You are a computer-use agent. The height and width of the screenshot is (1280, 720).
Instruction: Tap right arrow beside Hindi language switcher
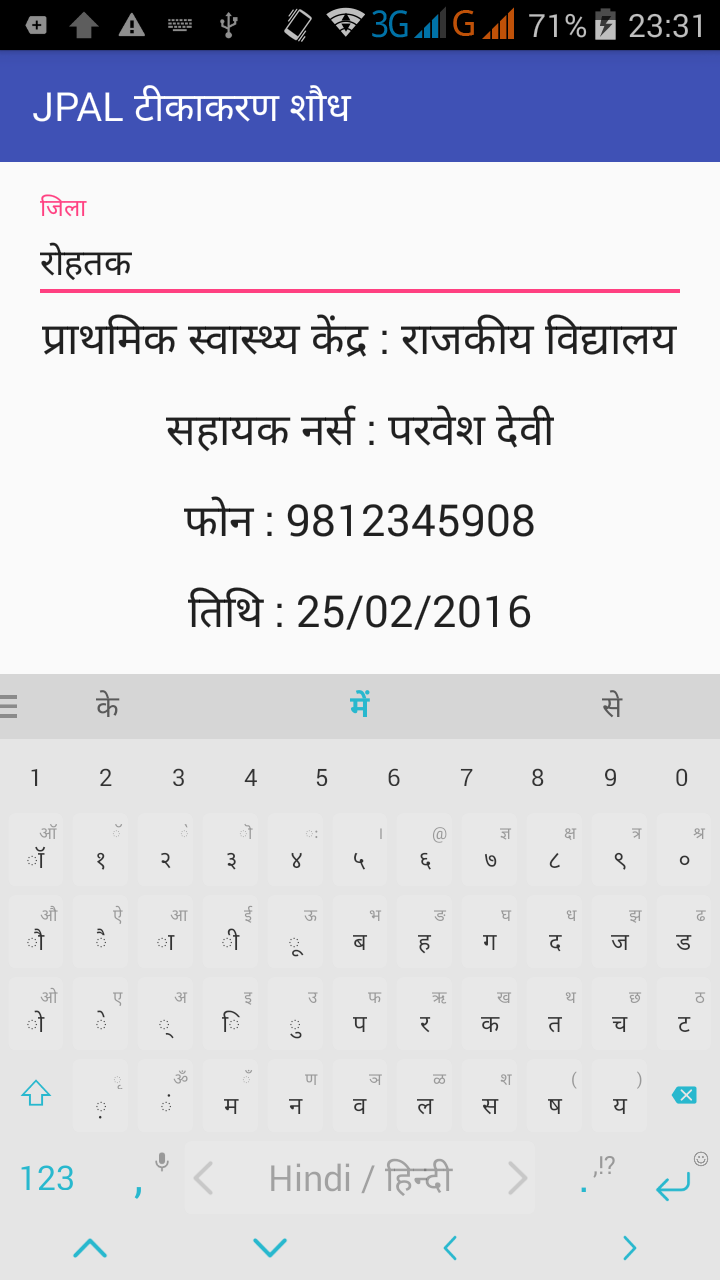pyautogui.click(x=518, y=1178)
